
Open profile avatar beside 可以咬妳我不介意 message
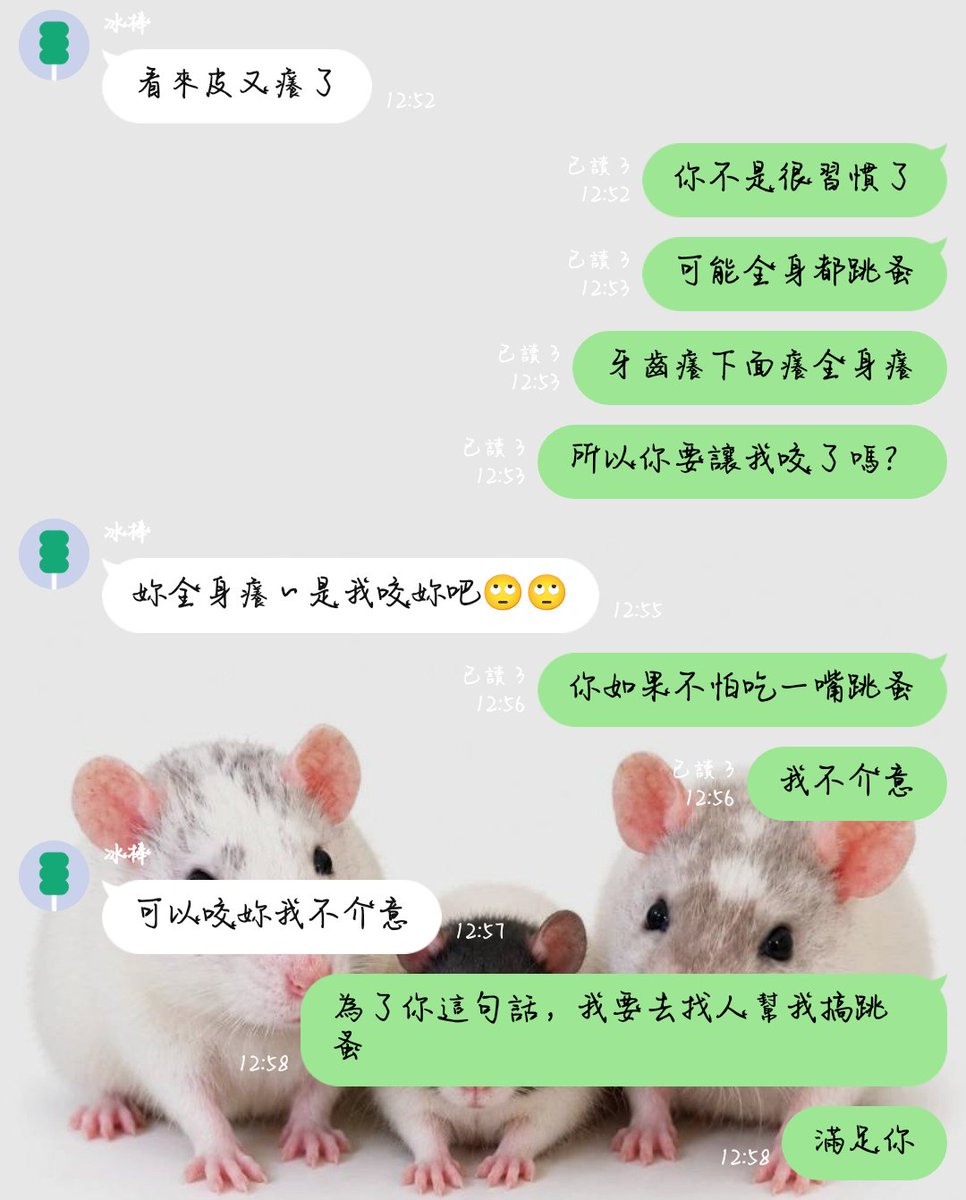point(54,875)
